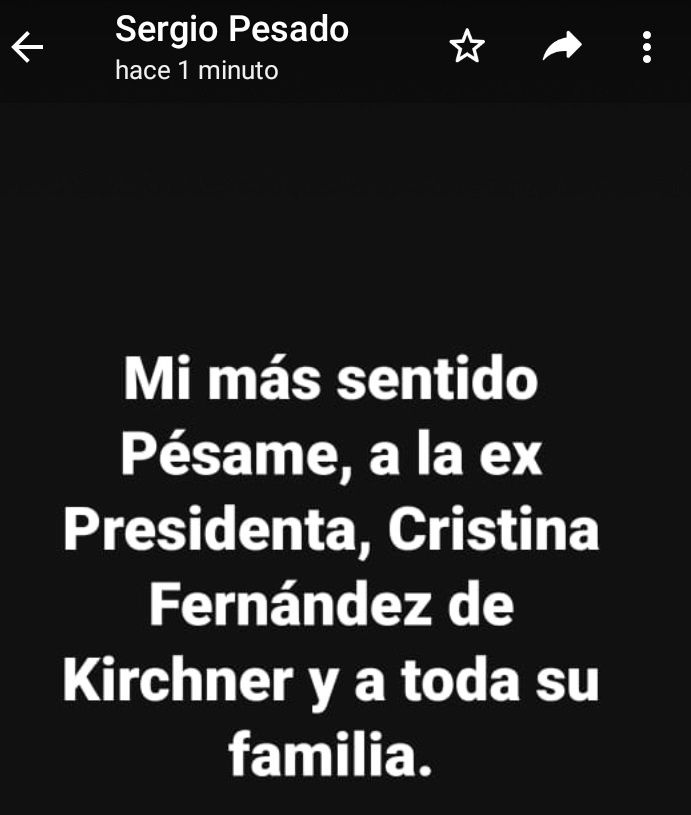Forward this status update
This screenshot has width=691, height=815.
562,46
